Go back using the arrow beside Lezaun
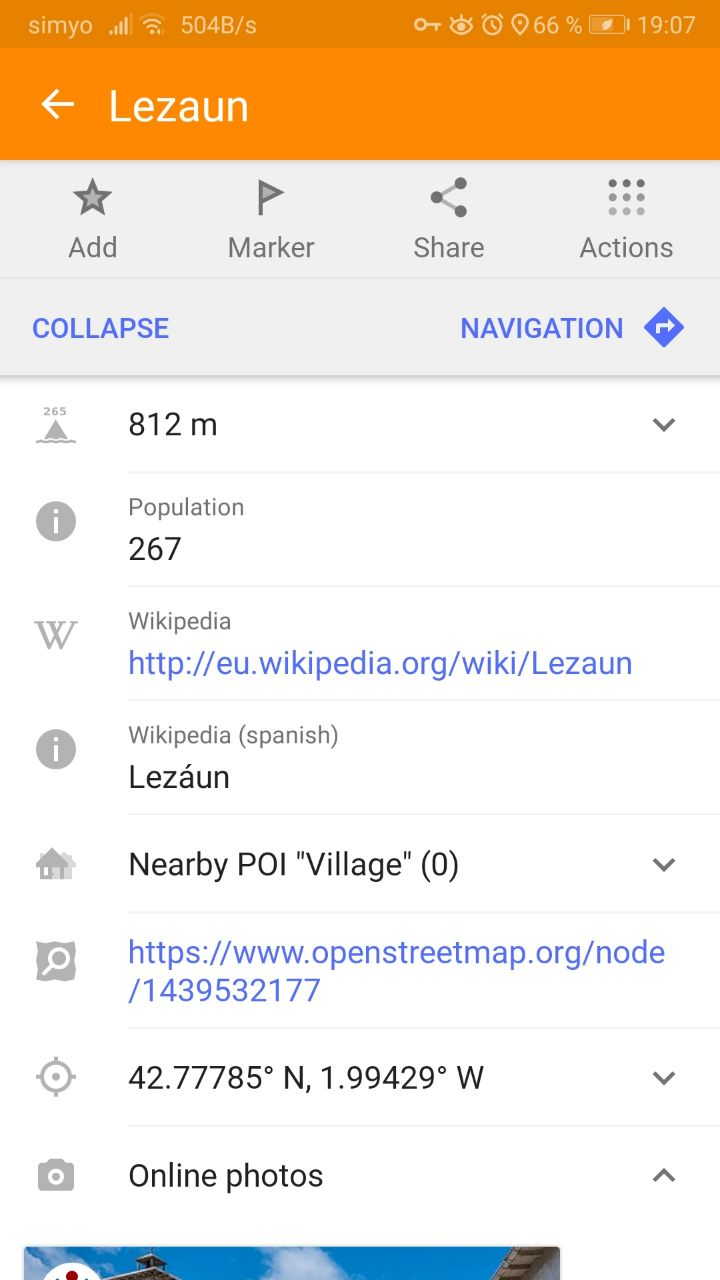Viewport: 720px width, 1280px height. tap(57, 104)
